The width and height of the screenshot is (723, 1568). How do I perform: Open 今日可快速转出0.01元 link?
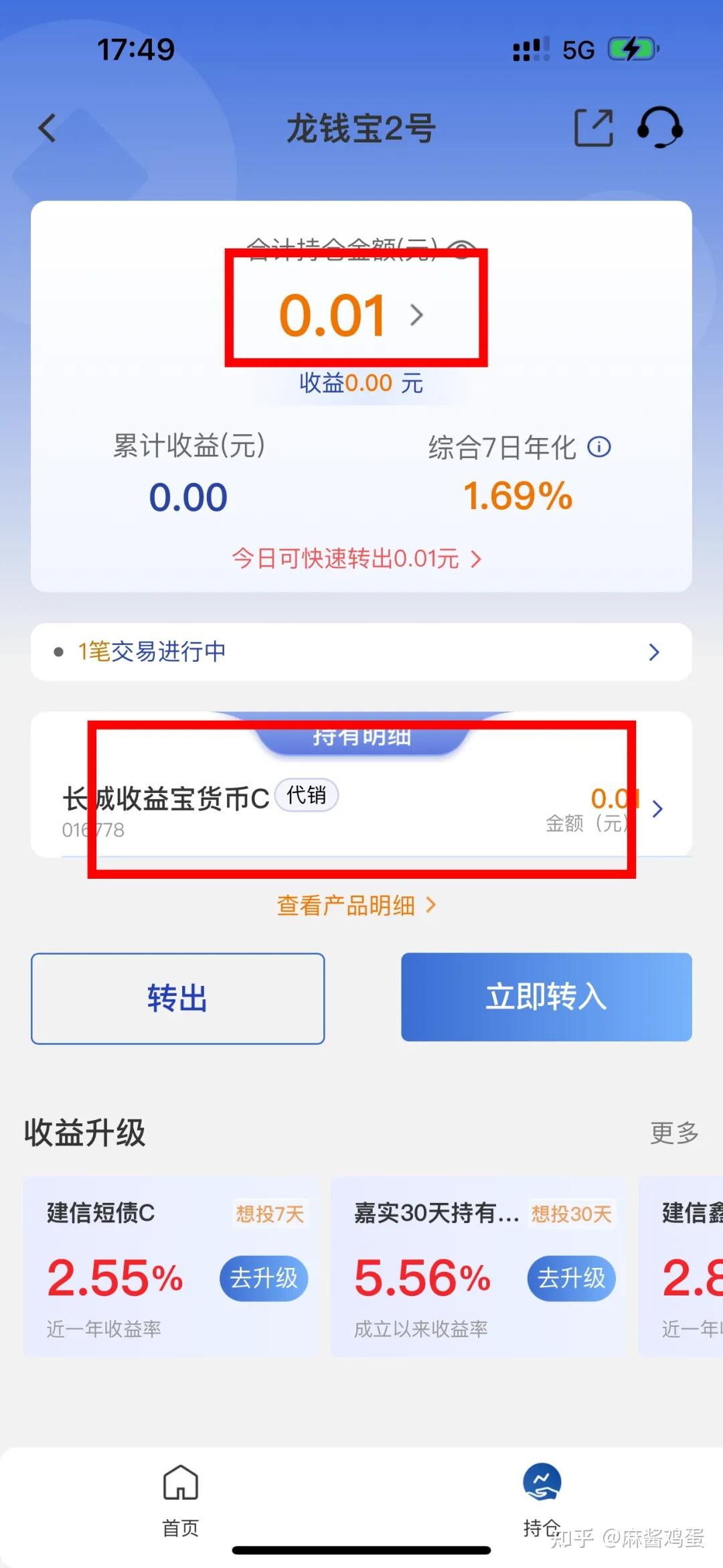tap(357, 558)
